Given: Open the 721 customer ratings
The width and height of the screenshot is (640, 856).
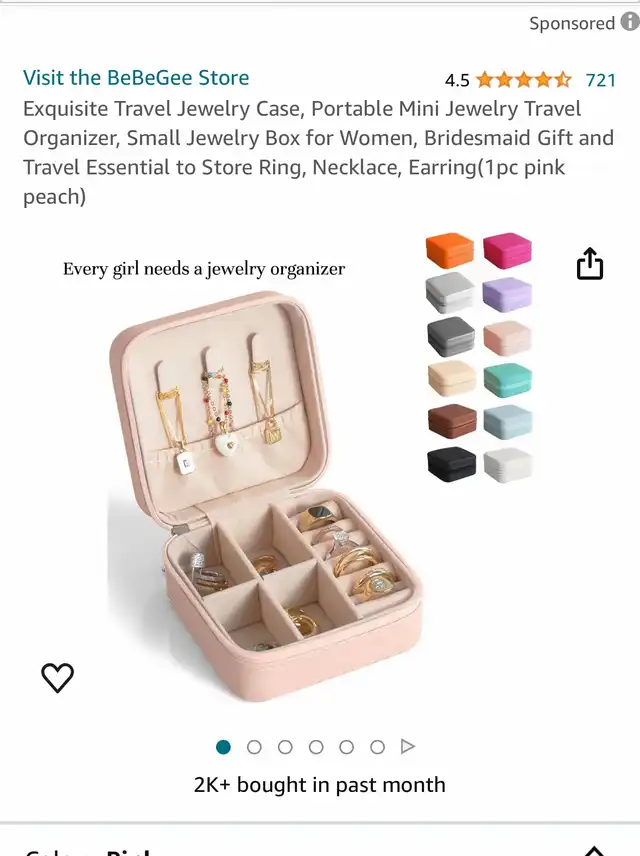Looking at the screenshot, I should [x=600, y=80].
